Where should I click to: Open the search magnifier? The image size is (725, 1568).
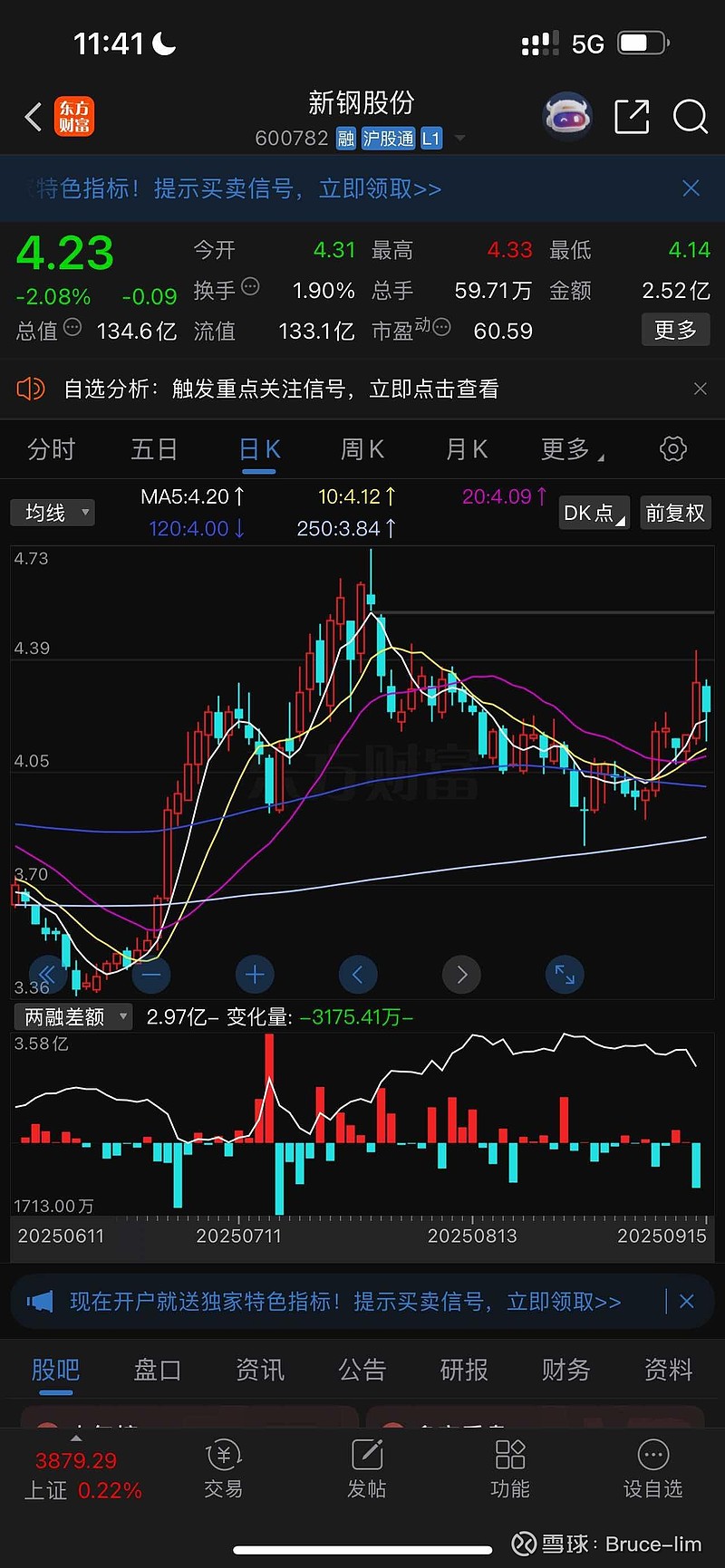[691, 117]
